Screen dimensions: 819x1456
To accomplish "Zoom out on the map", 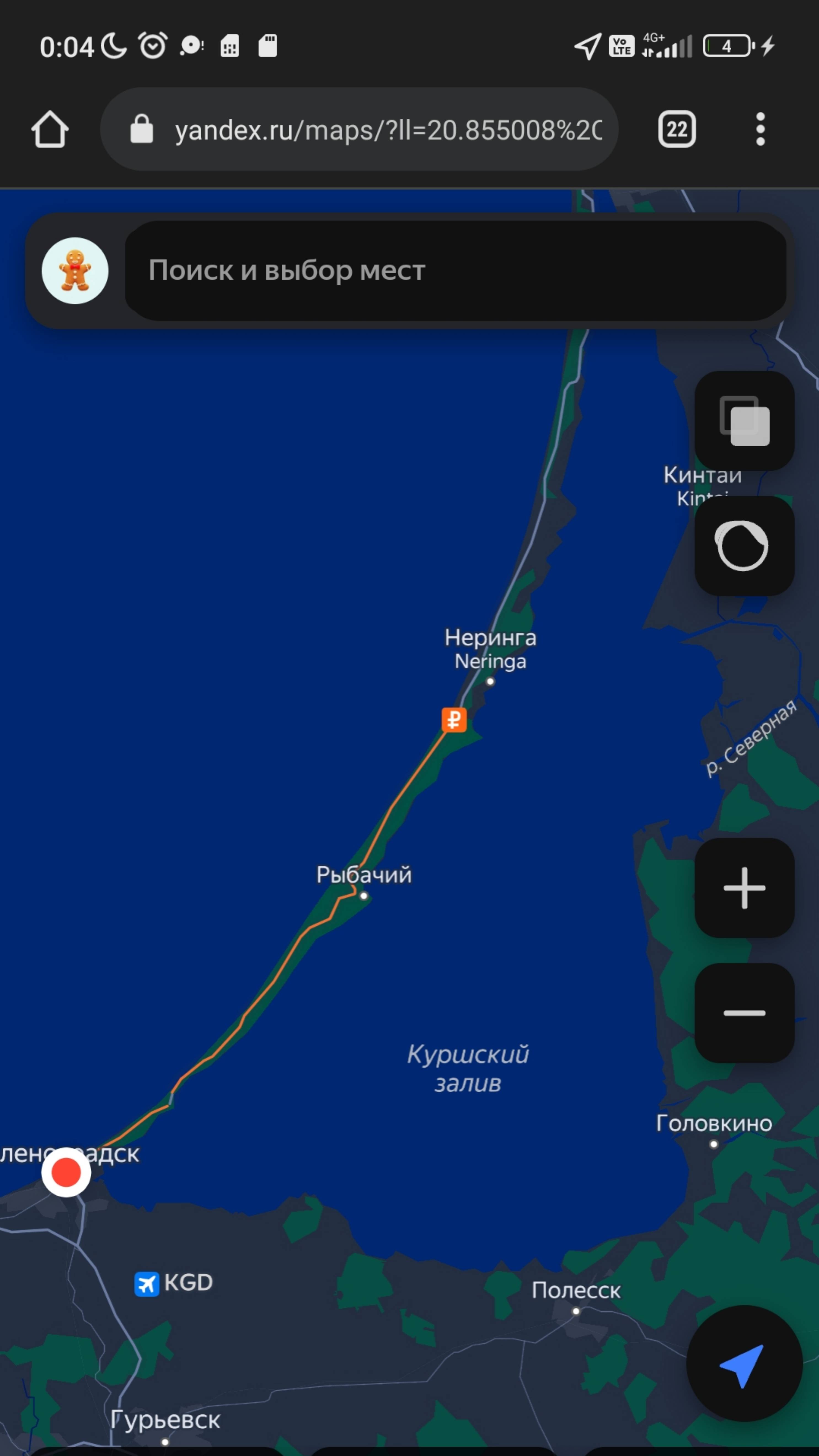I will pos(744,1013).
